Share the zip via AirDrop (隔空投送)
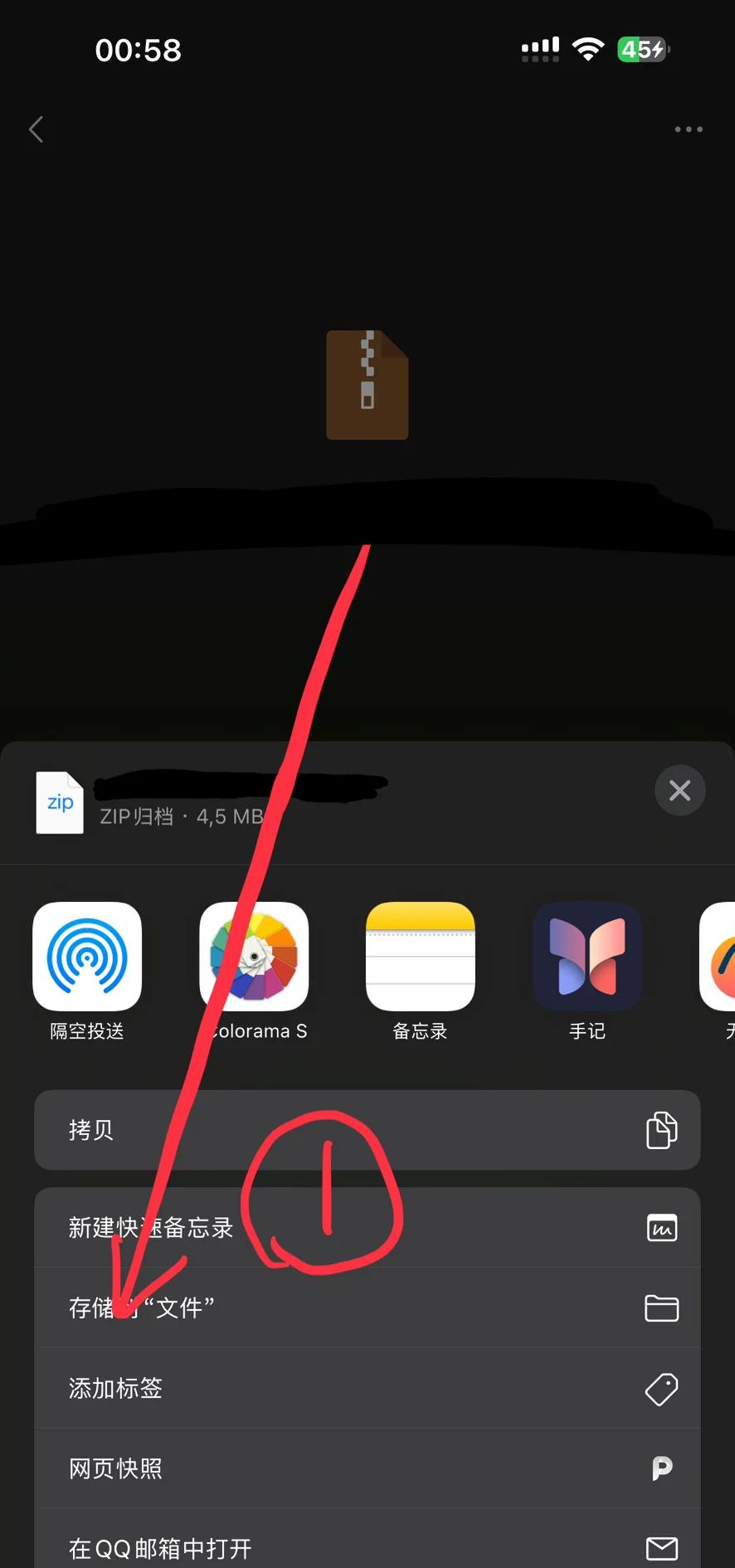Screen dimensions: 735x1568 [87, 957]
